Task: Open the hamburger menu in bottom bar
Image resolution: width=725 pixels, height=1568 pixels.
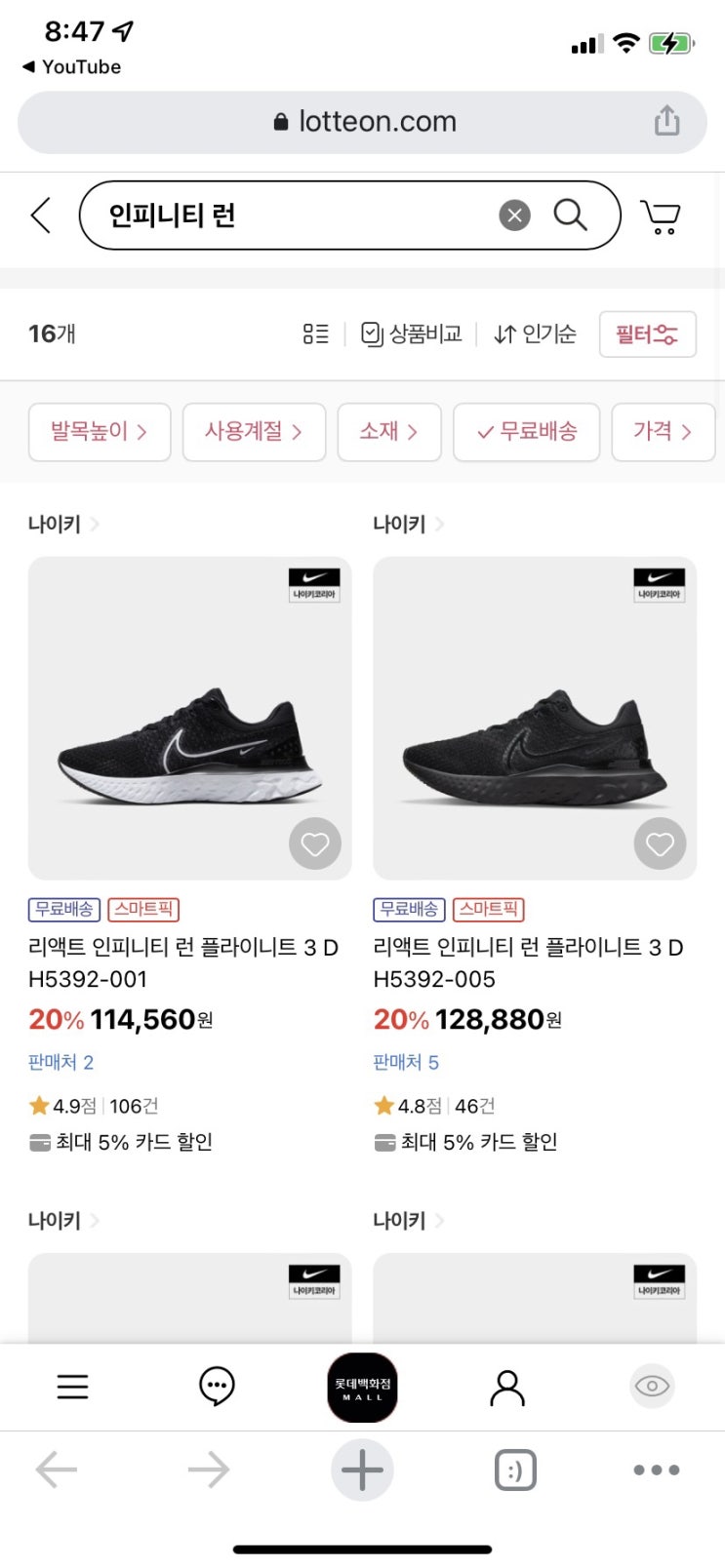Action: point(72,1386)
